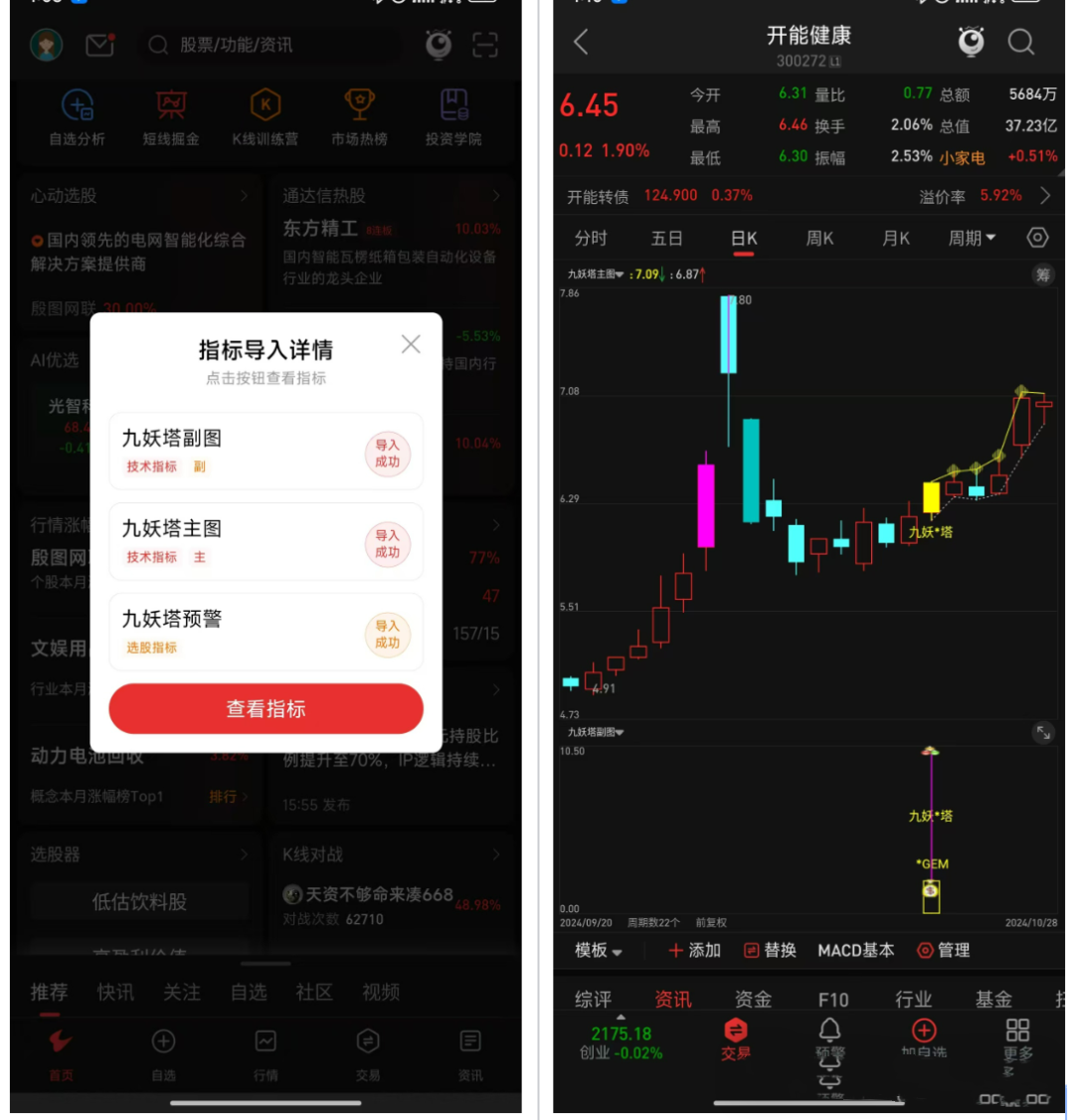The width and height of the screenshot is (1074, 1120).
Task: Tap 添加 to add an indicator
Action: click(695, 951)
